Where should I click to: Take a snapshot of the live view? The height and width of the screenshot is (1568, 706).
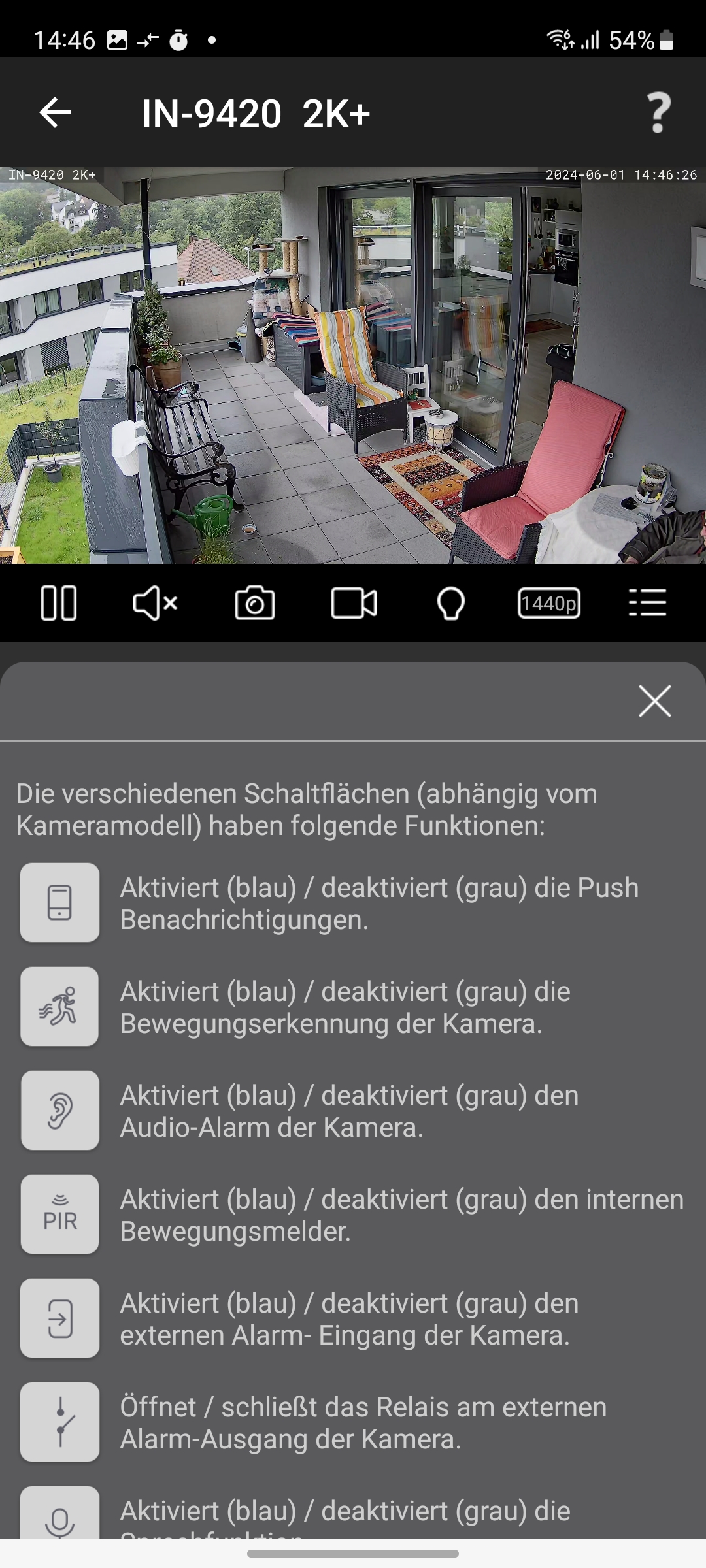click(254, 602)
